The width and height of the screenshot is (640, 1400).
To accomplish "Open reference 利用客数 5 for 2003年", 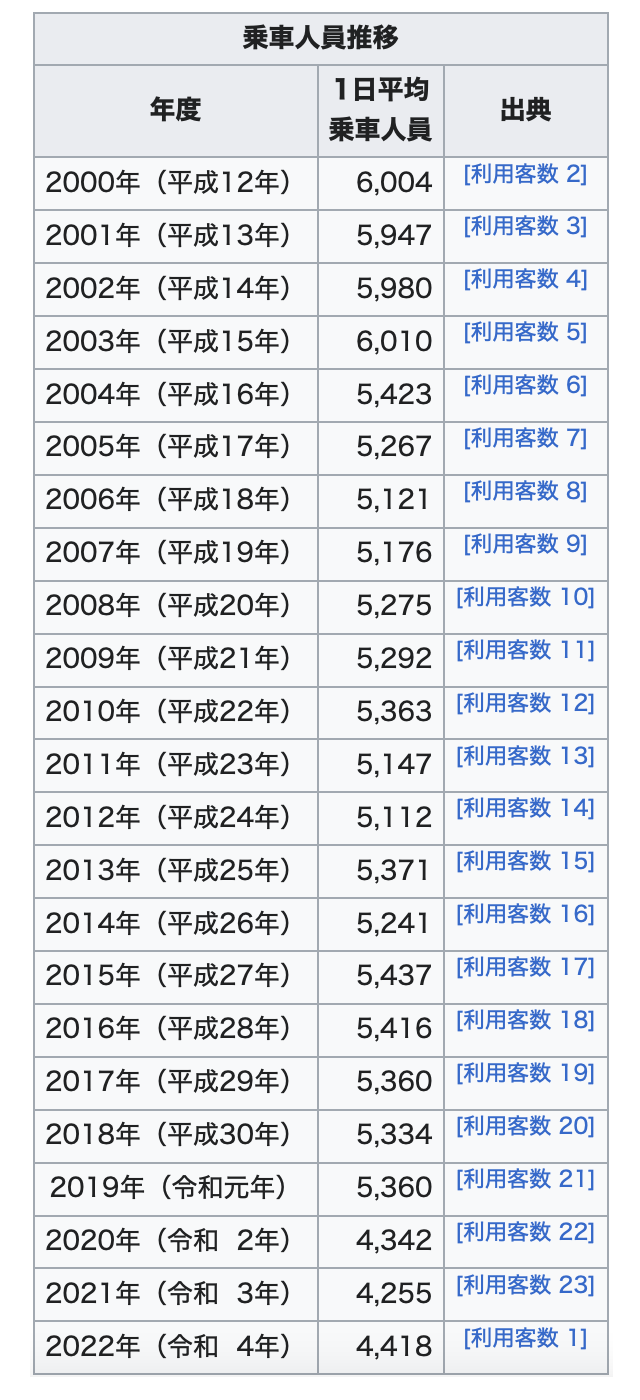I will [x=525, y=332].
